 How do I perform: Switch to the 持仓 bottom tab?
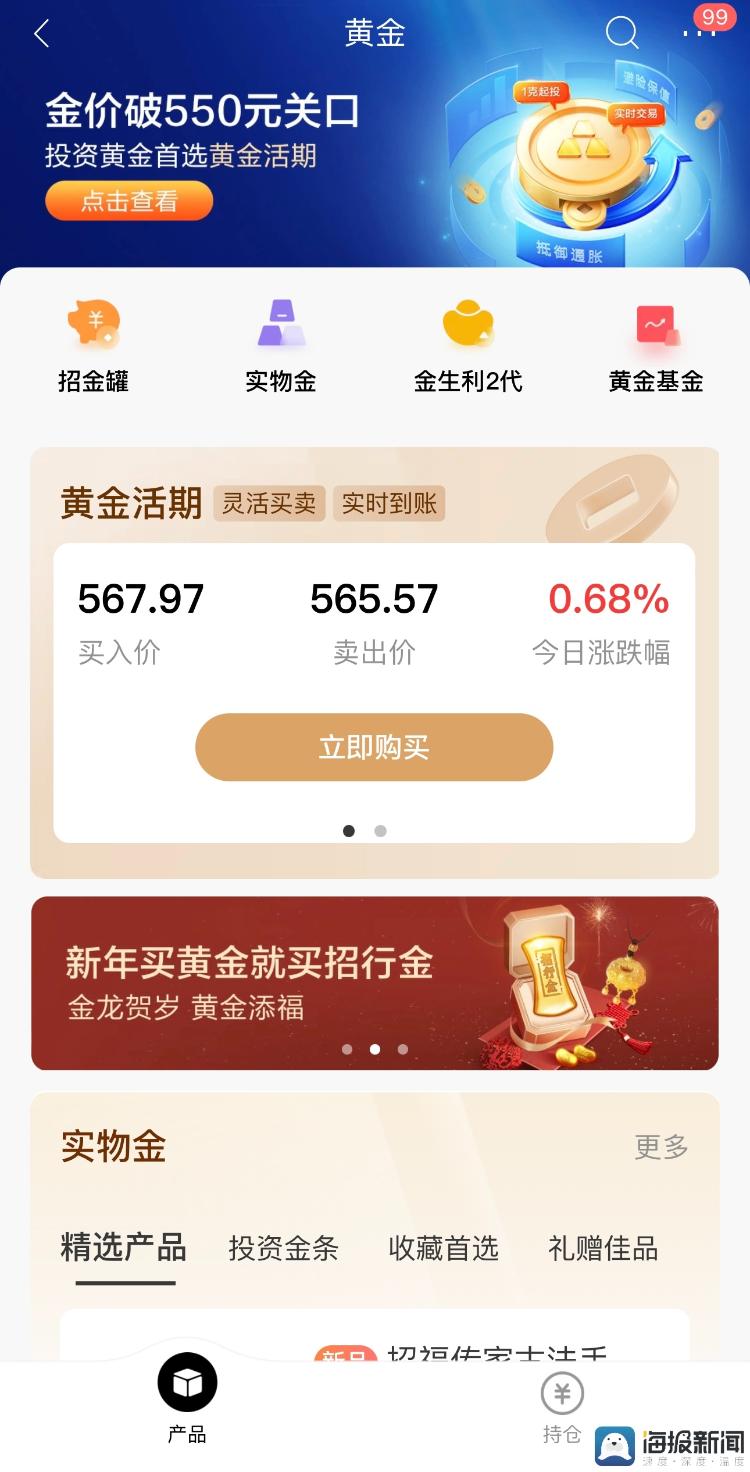click(562, 1408)
